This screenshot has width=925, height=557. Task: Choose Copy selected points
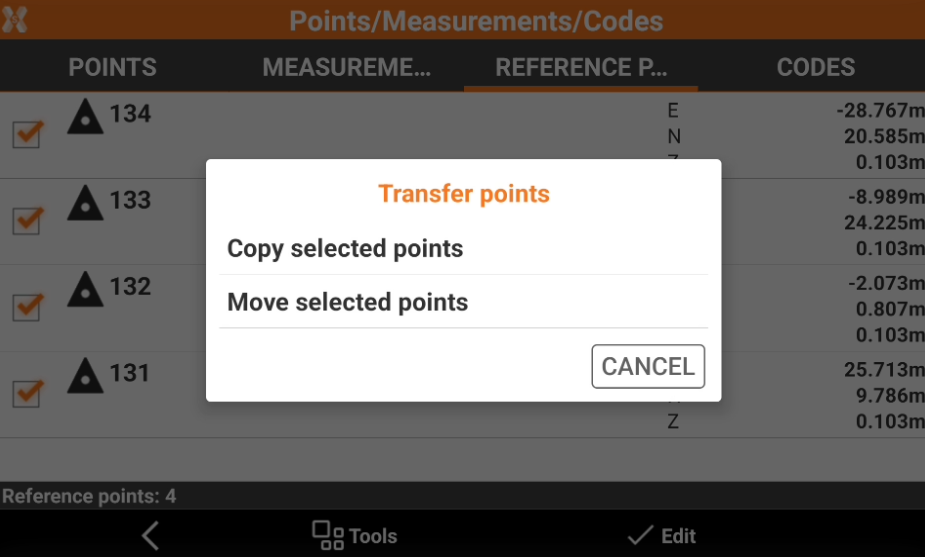click(x=345, y=249)
